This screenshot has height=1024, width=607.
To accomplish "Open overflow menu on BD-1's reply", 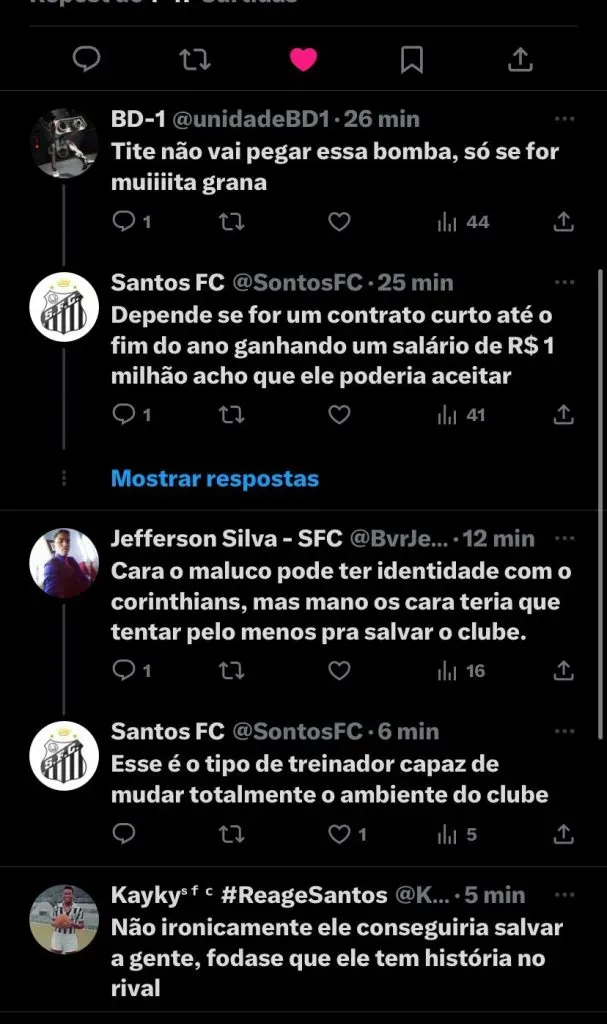I will click(x=564, y=120).
